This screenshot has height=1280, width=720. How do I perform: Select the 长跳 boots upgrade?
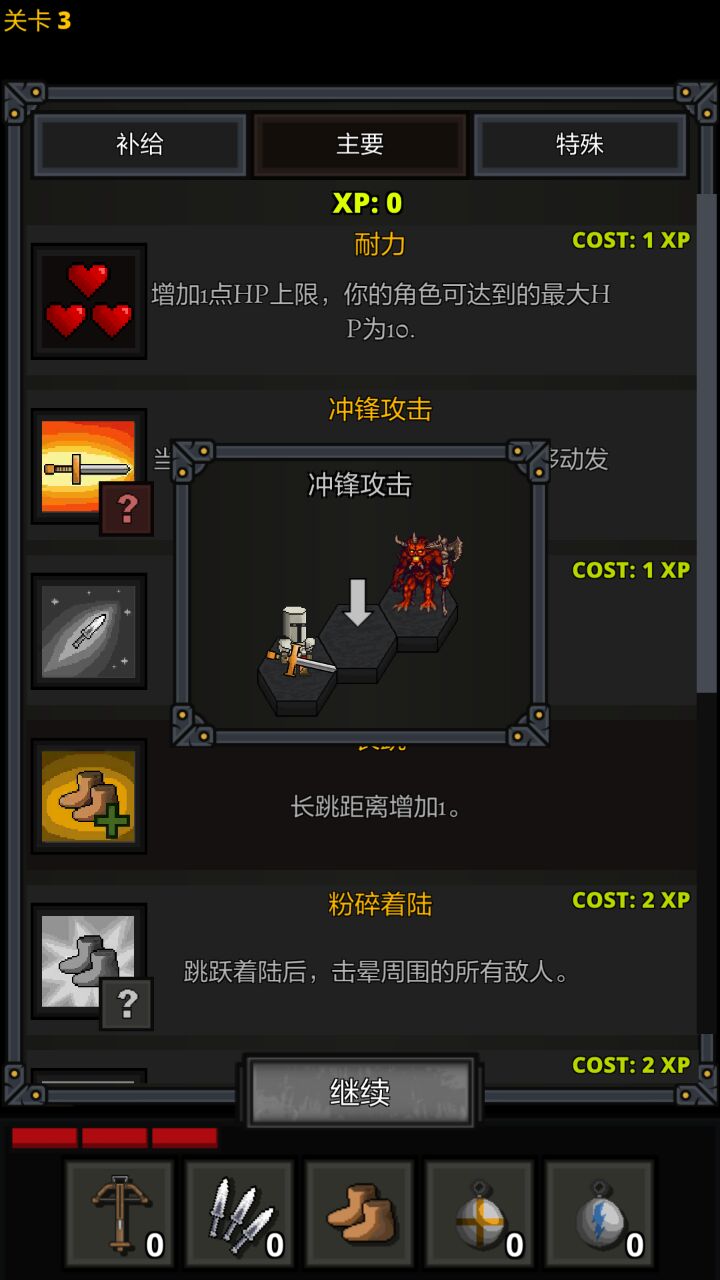click(x=89, y=796)
